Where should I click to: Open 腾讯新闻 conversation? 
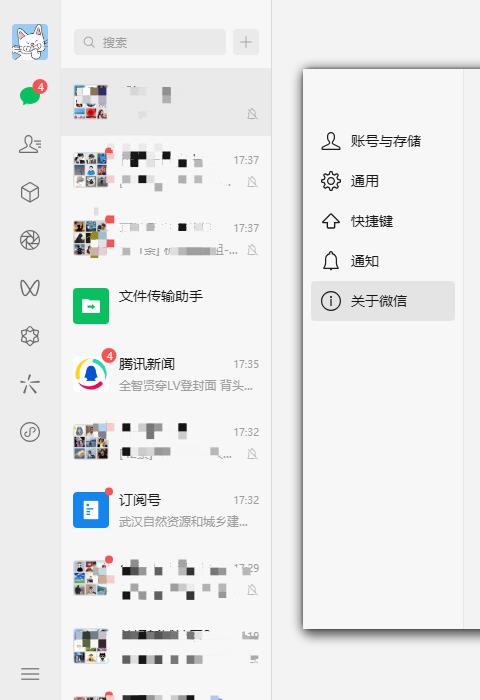pos(166,374)
